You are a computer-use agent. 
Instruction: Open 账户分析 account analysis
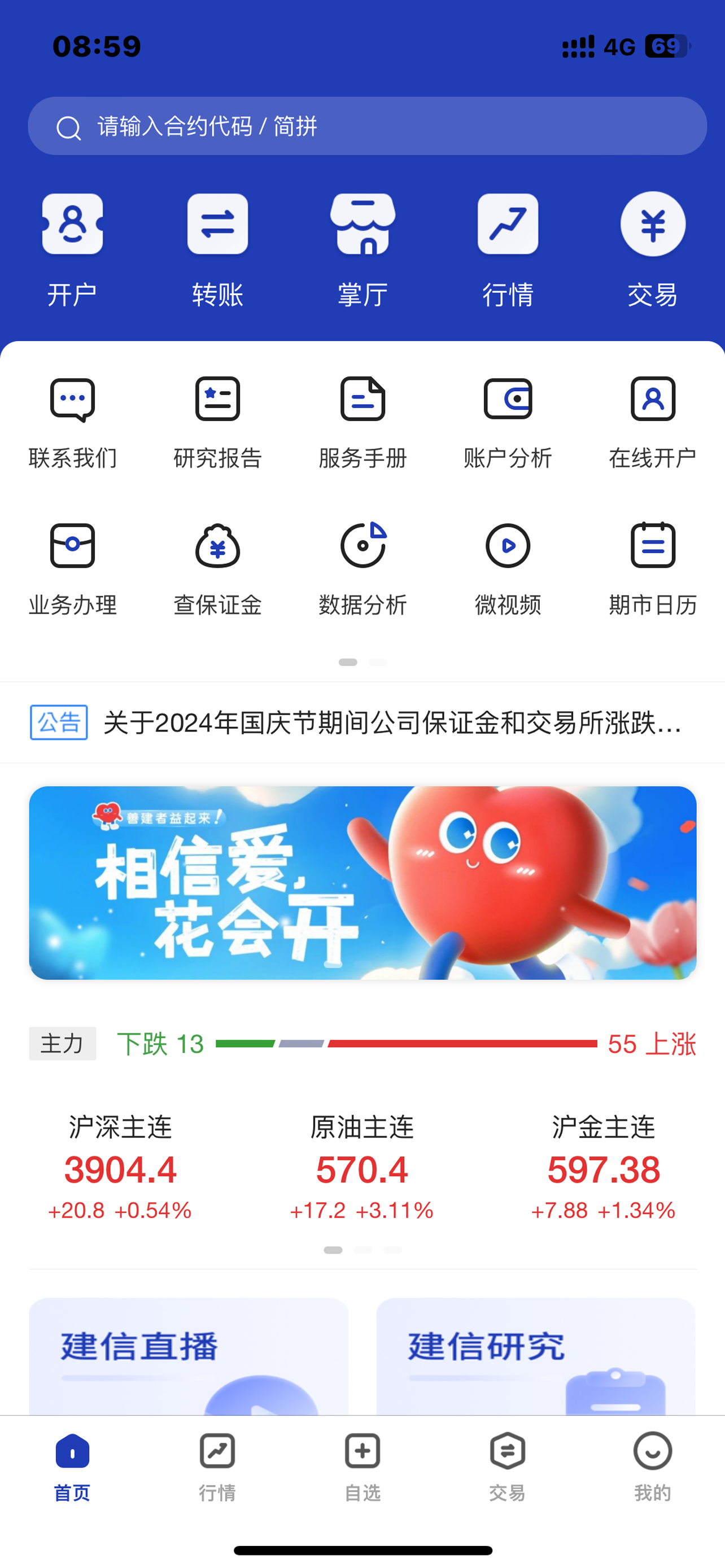[508, 422]
